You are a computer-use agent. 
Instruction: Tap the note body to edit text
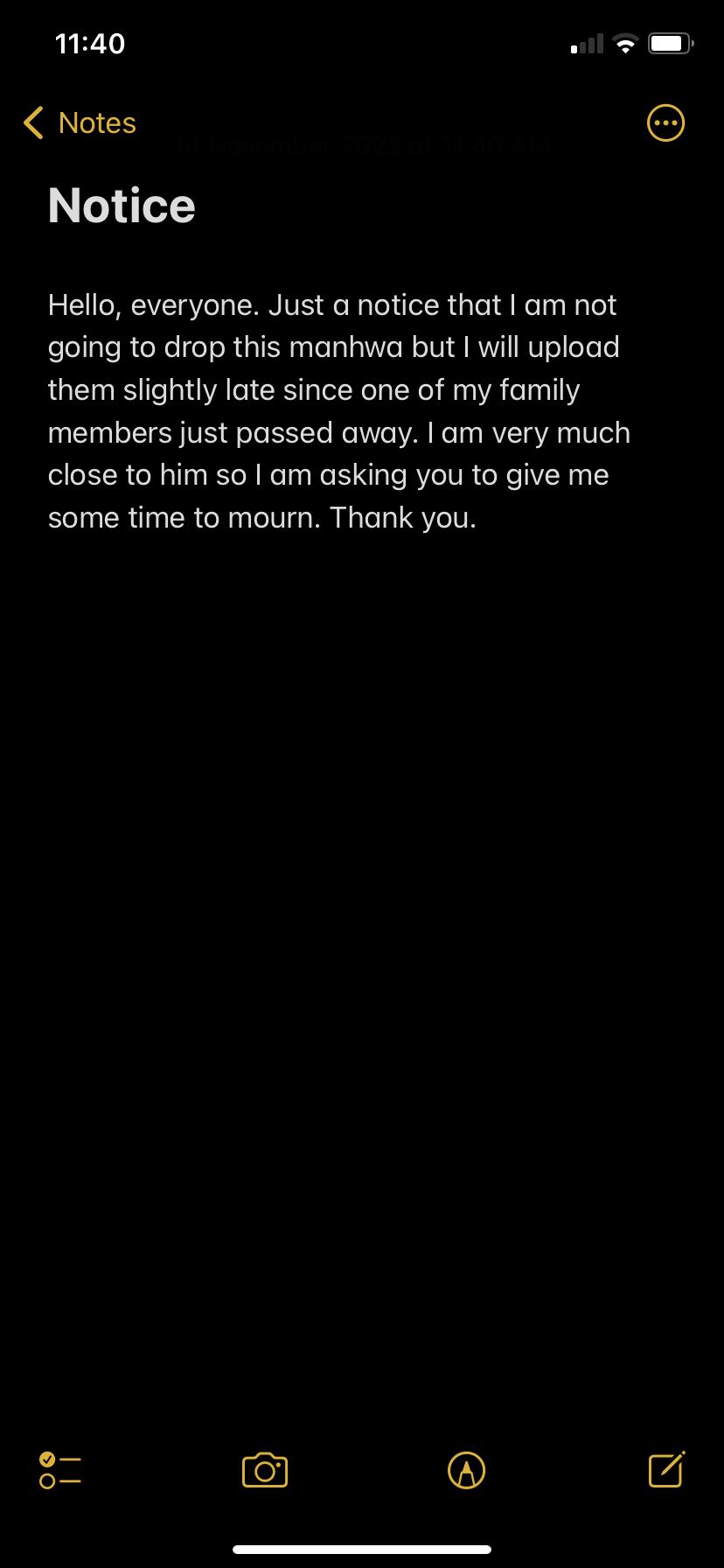339,411
